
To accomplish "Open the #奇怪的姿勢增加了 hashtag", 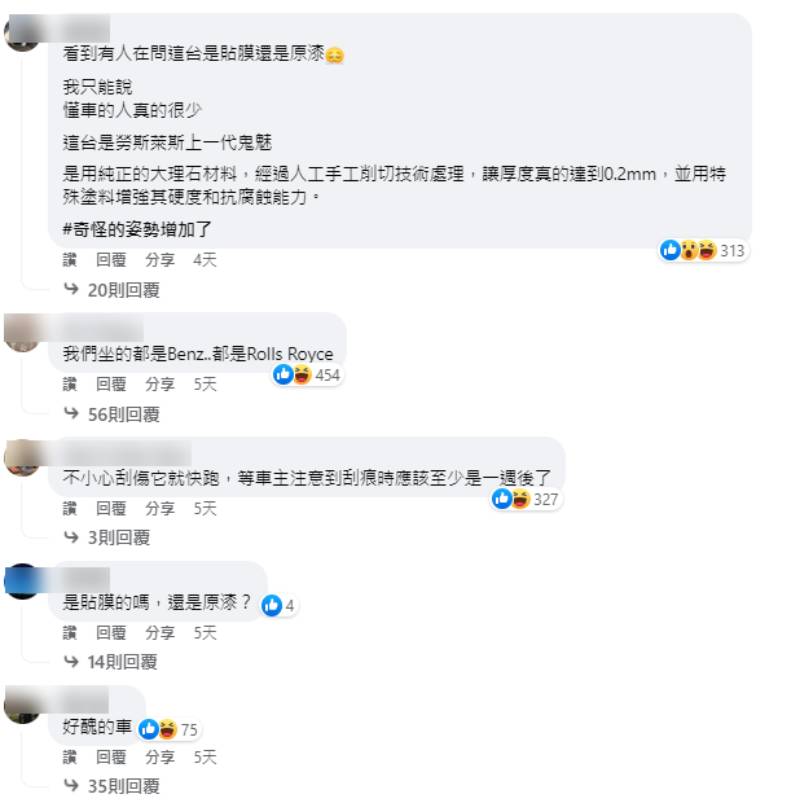I will [136, 231].
